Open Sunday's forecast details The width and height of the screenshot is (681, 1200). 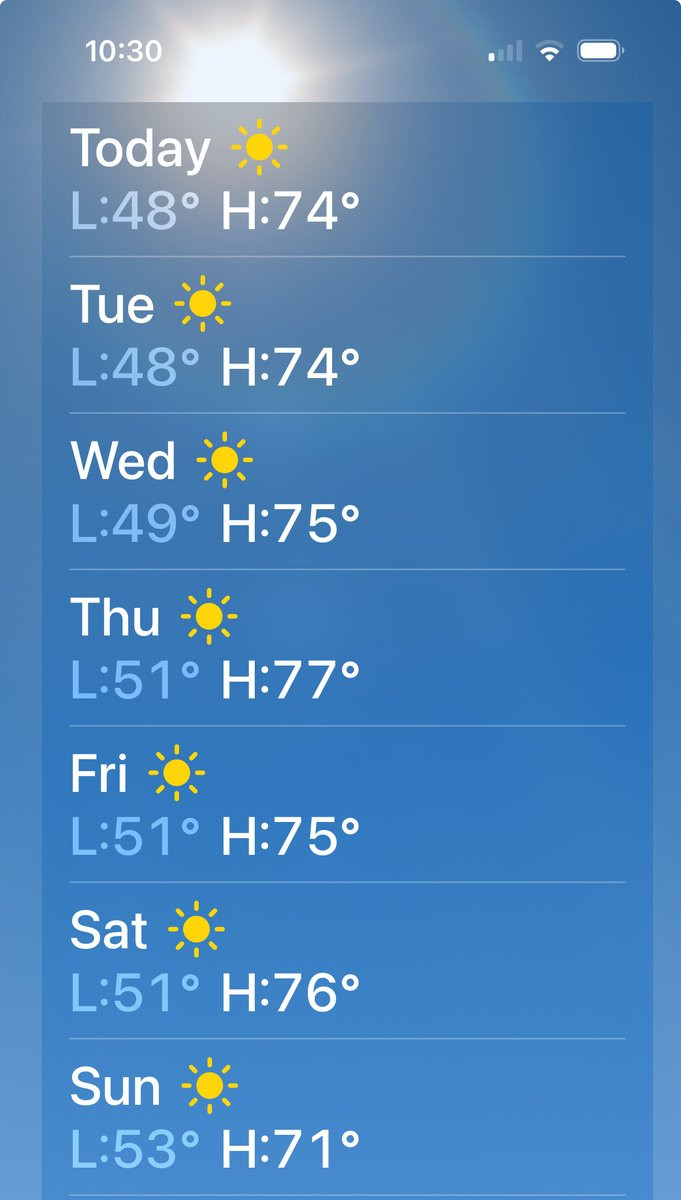coord(346,1116)
